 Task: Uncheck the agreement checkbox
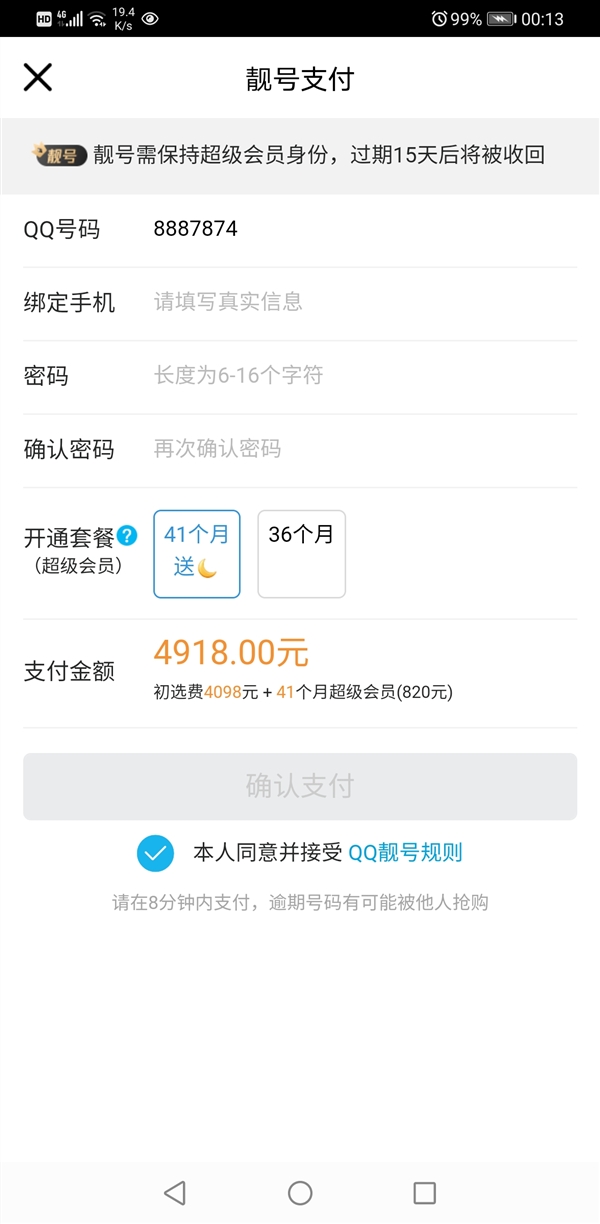(x=155, y=853)
